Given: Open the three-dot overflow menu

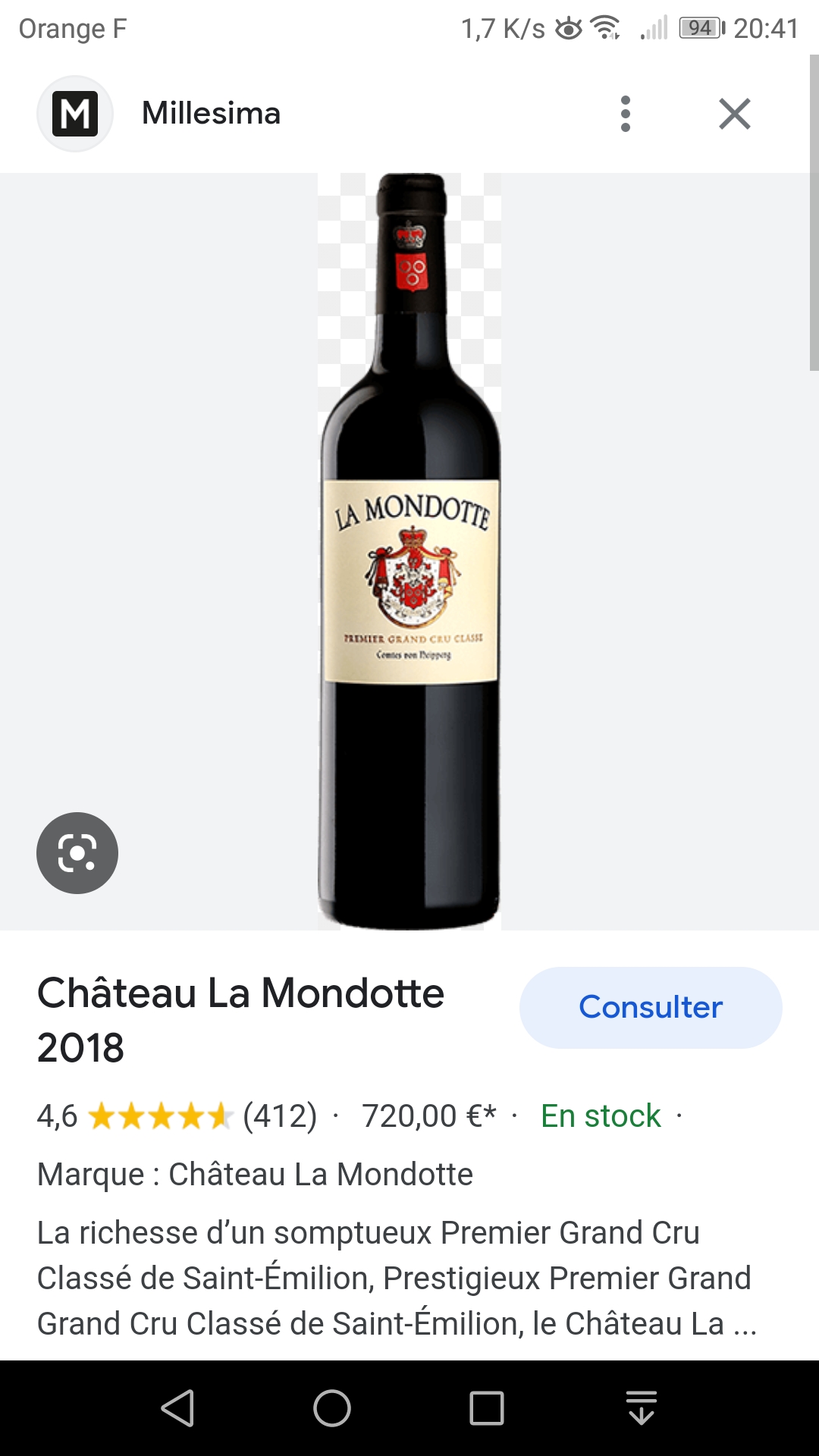Looking at the screenshot, I should [x=625, y=114].
